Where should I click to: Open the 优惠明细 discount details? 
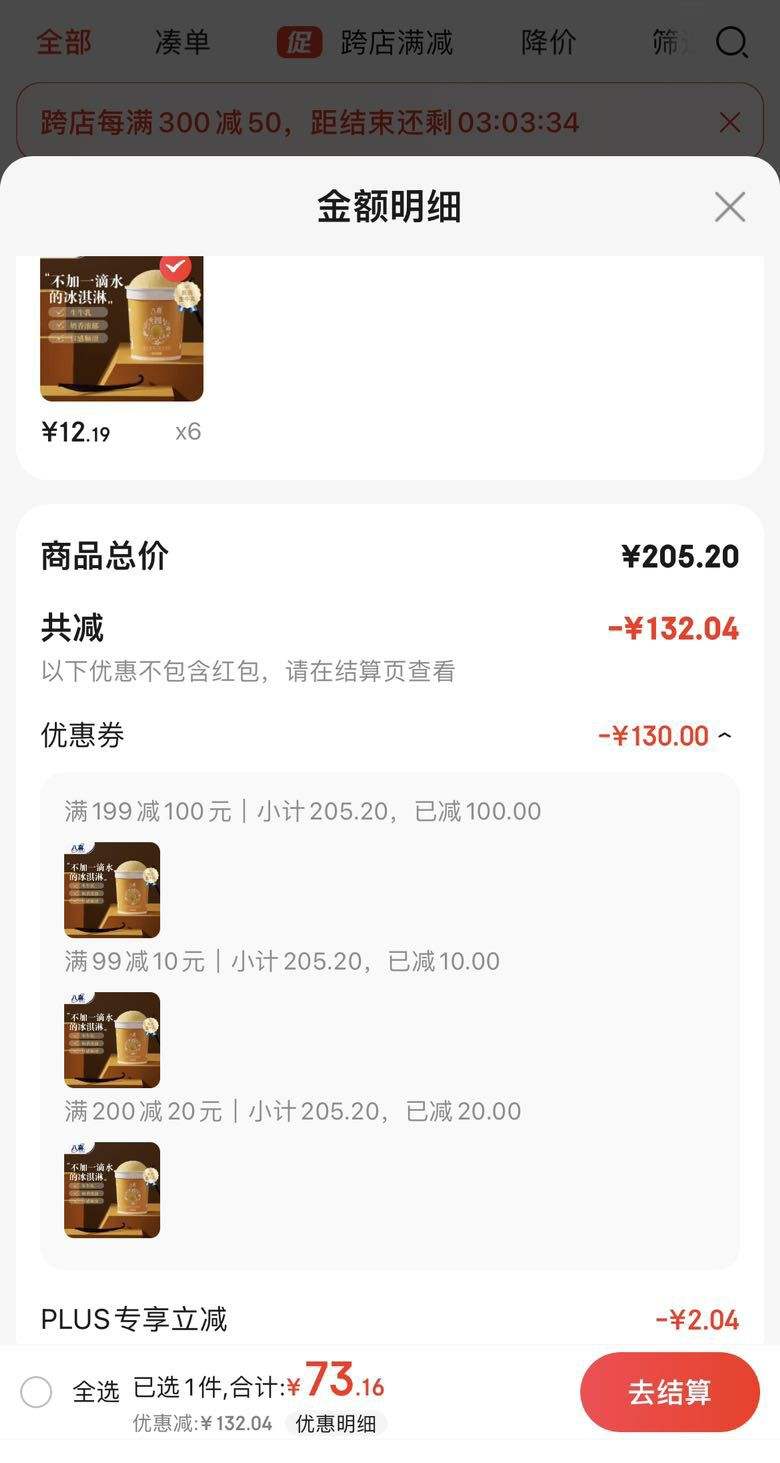click(x=335, y=1423)
